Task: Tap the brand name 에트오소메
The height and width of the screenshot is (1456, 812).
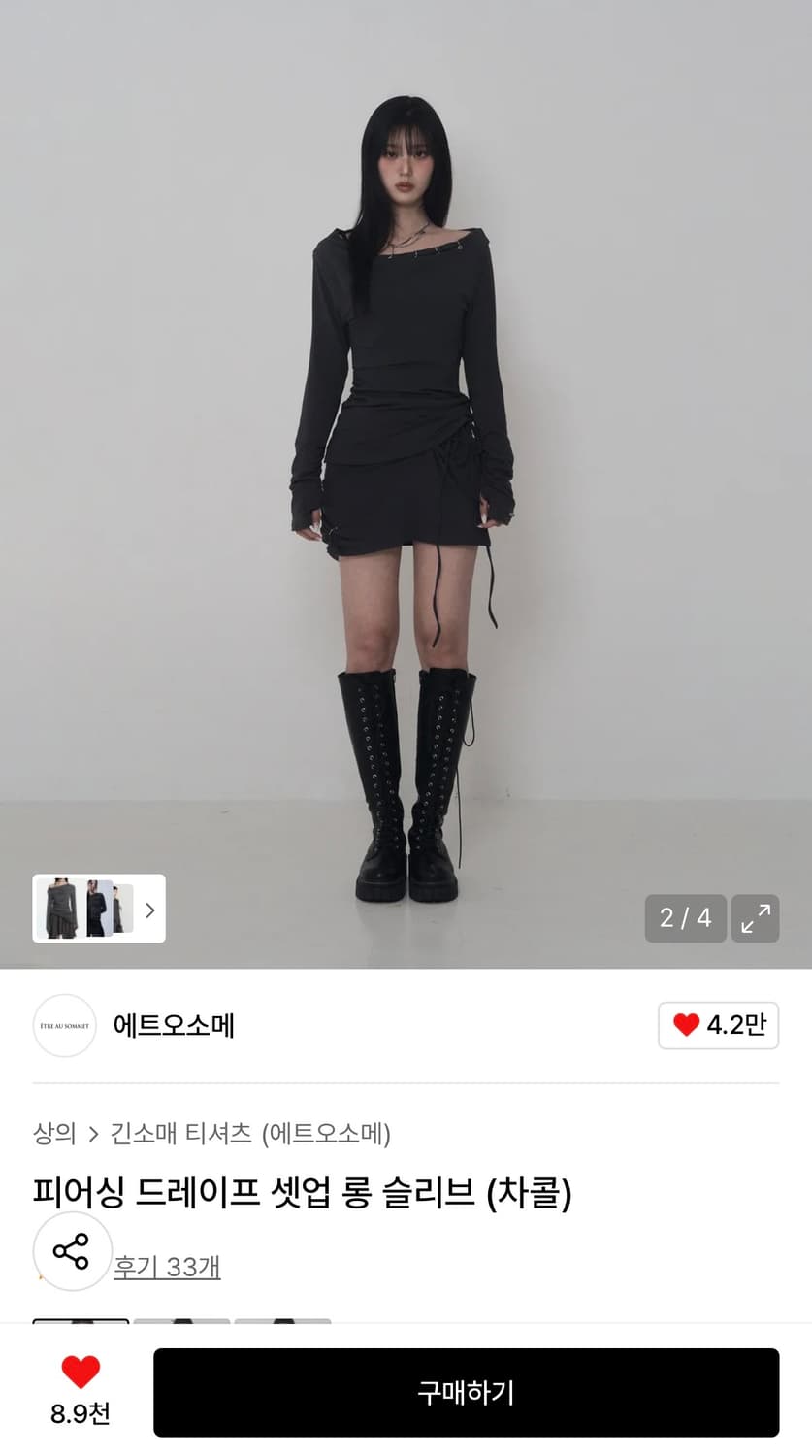Action: [x=175, y=1025]
